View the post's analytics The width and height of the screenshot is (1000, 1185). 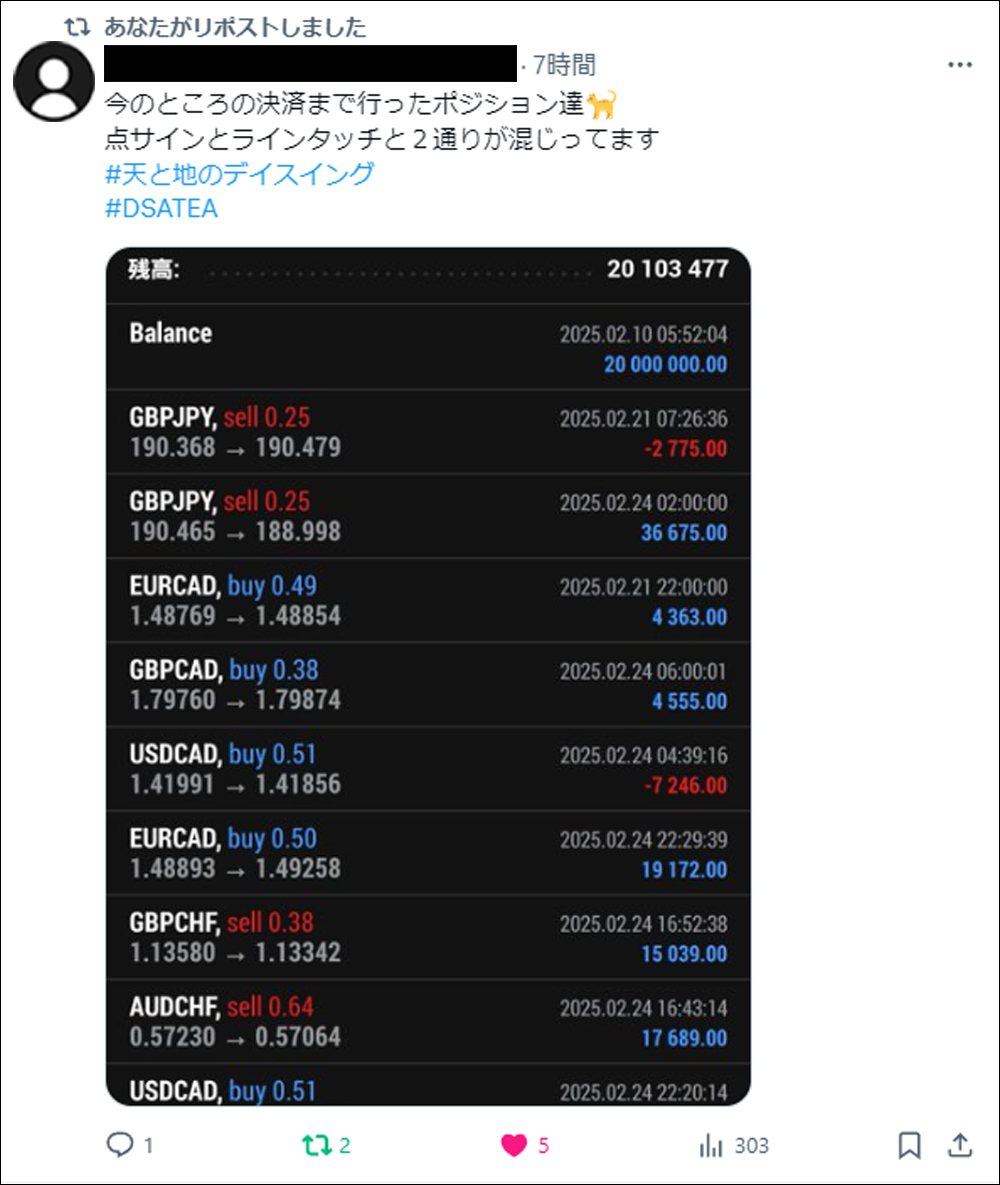click(x=711, y=1145)
